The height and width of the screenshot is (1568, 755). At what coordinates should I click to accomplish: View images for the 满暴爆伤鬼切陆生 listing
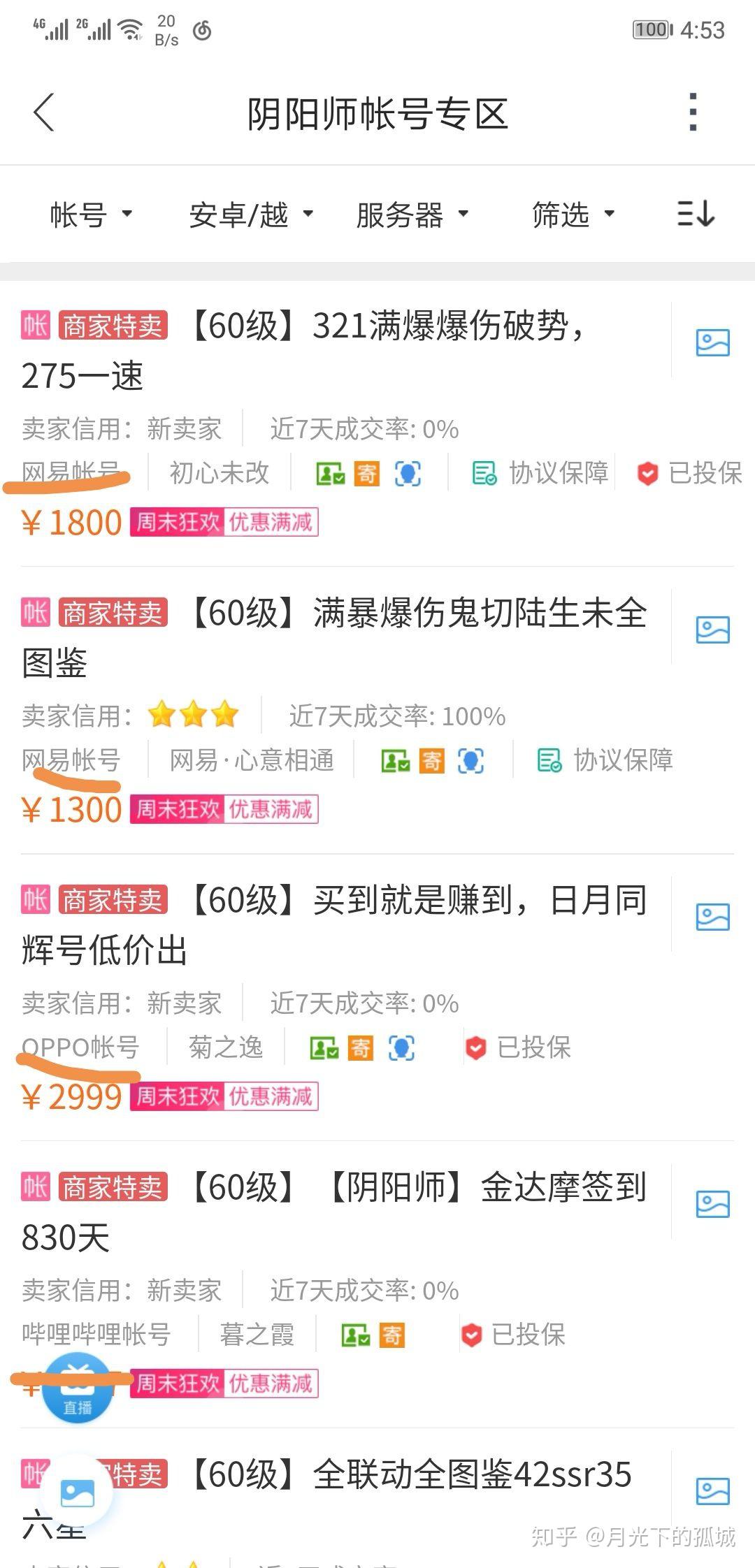tap(712, 630)
